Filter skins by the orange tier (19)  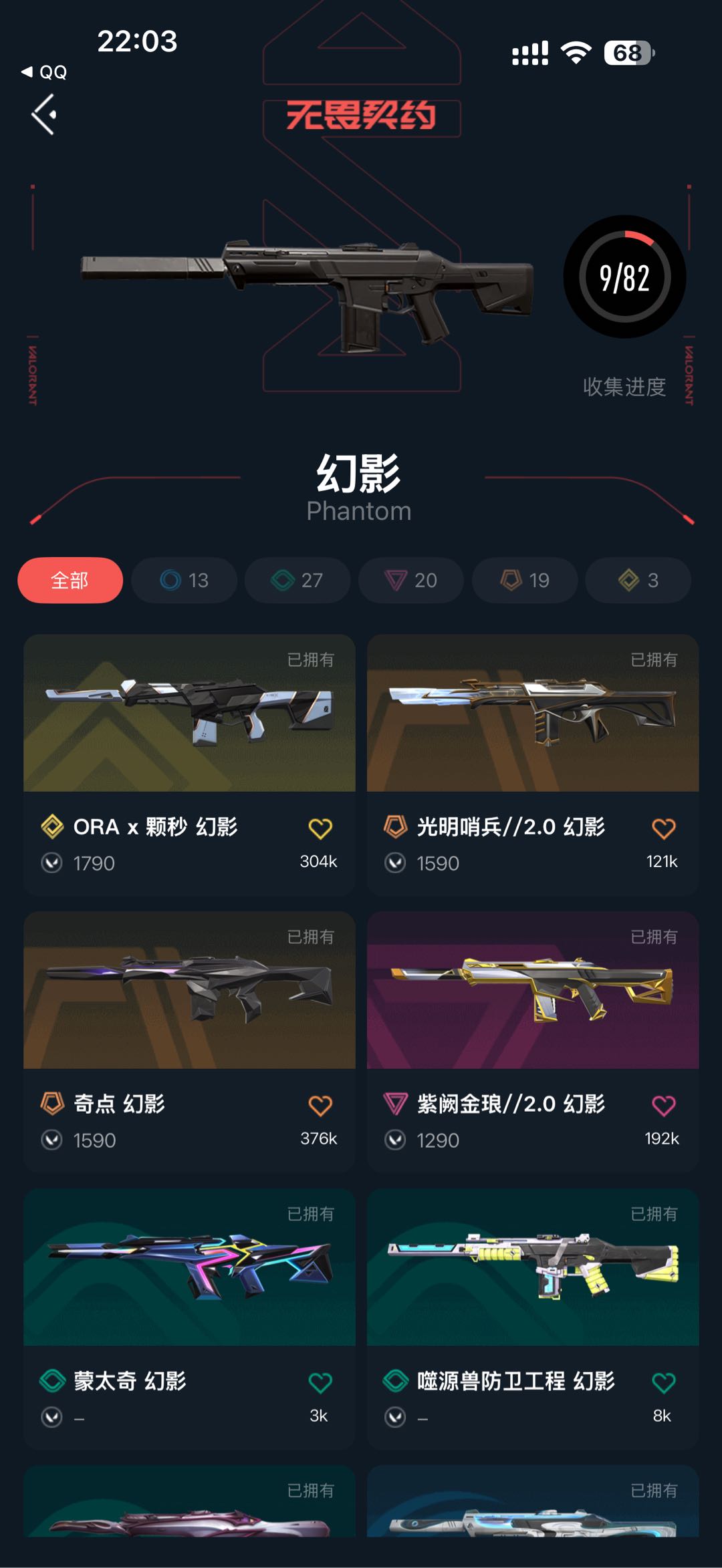coord(525,580)
